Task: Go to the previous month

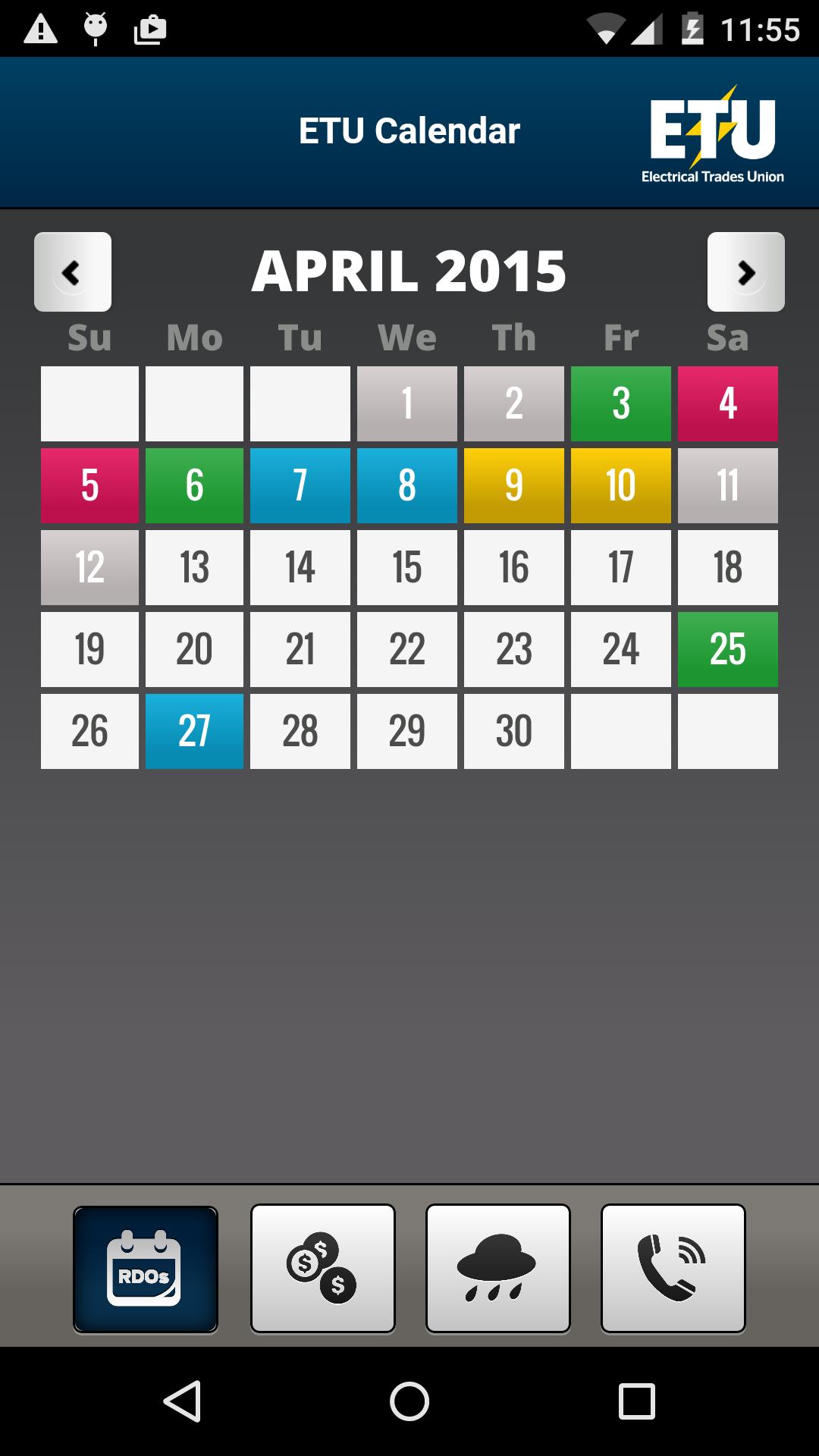Action: (x=73, y=271)
